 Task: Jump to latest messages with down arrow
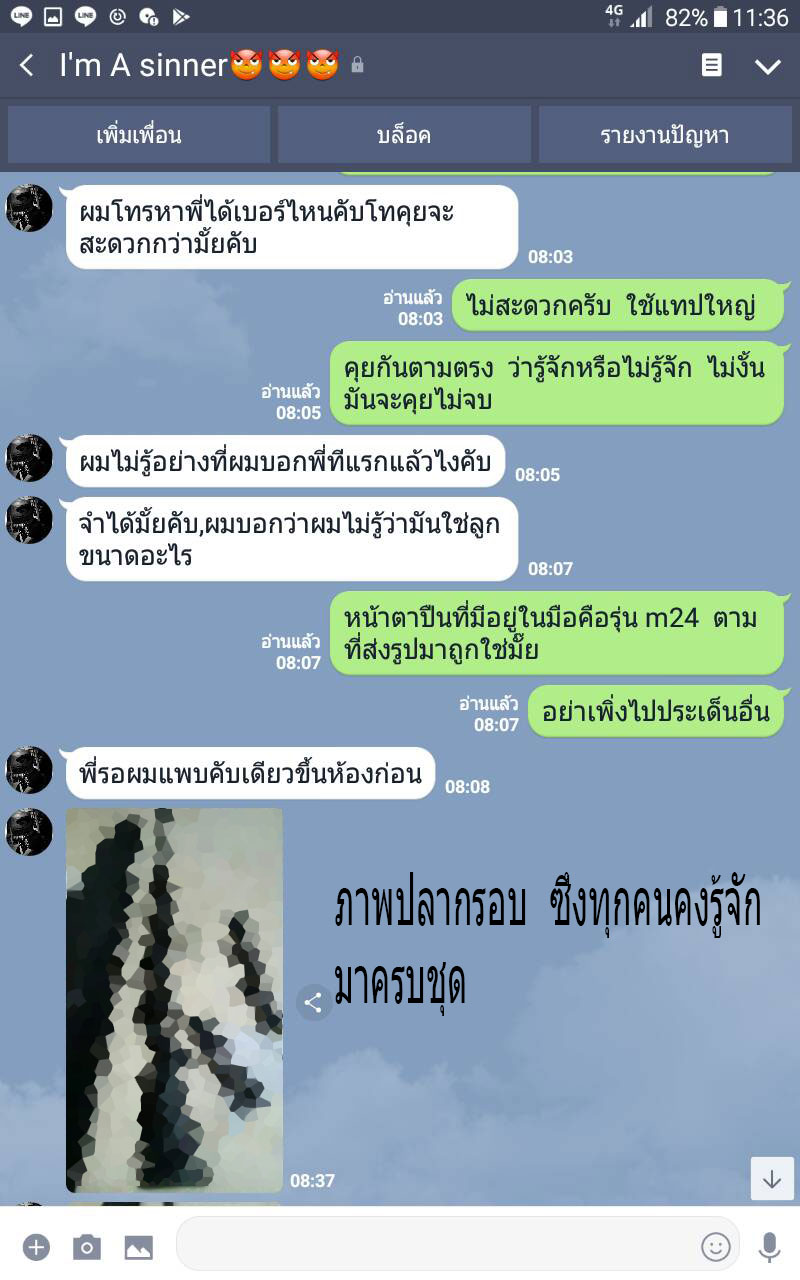[771, 1179]
